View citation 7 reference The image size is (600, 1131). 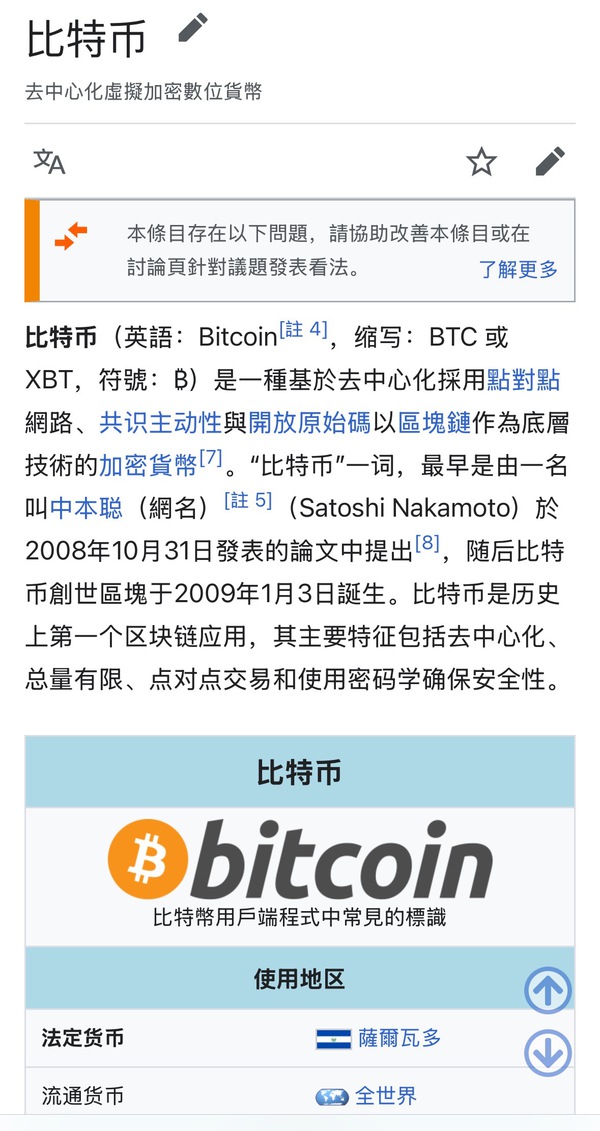pyautogui.click(x=211, y=459)
